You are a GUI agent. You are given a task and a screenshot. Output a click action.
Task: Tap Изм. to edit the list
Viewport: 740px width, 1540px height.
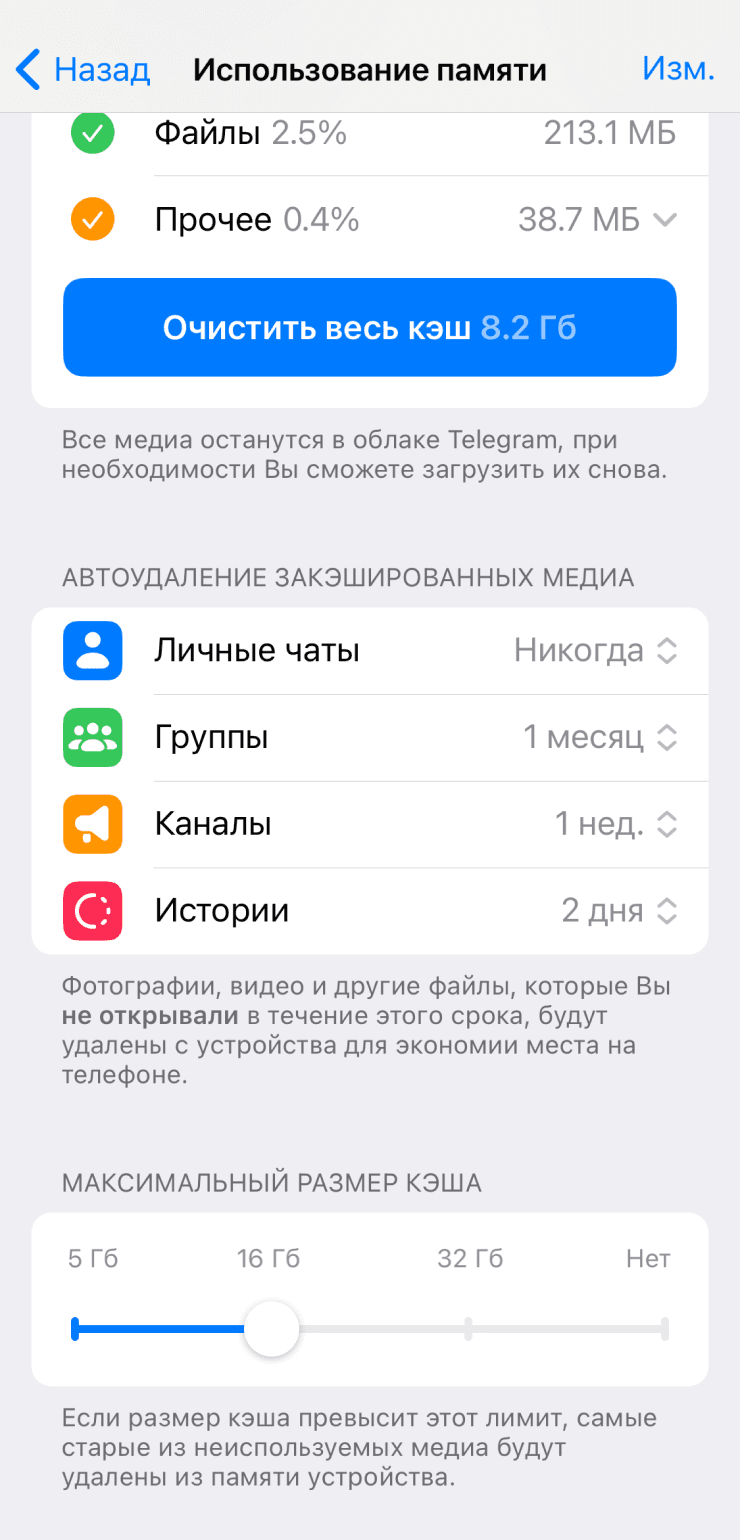[x=679, y=66]
